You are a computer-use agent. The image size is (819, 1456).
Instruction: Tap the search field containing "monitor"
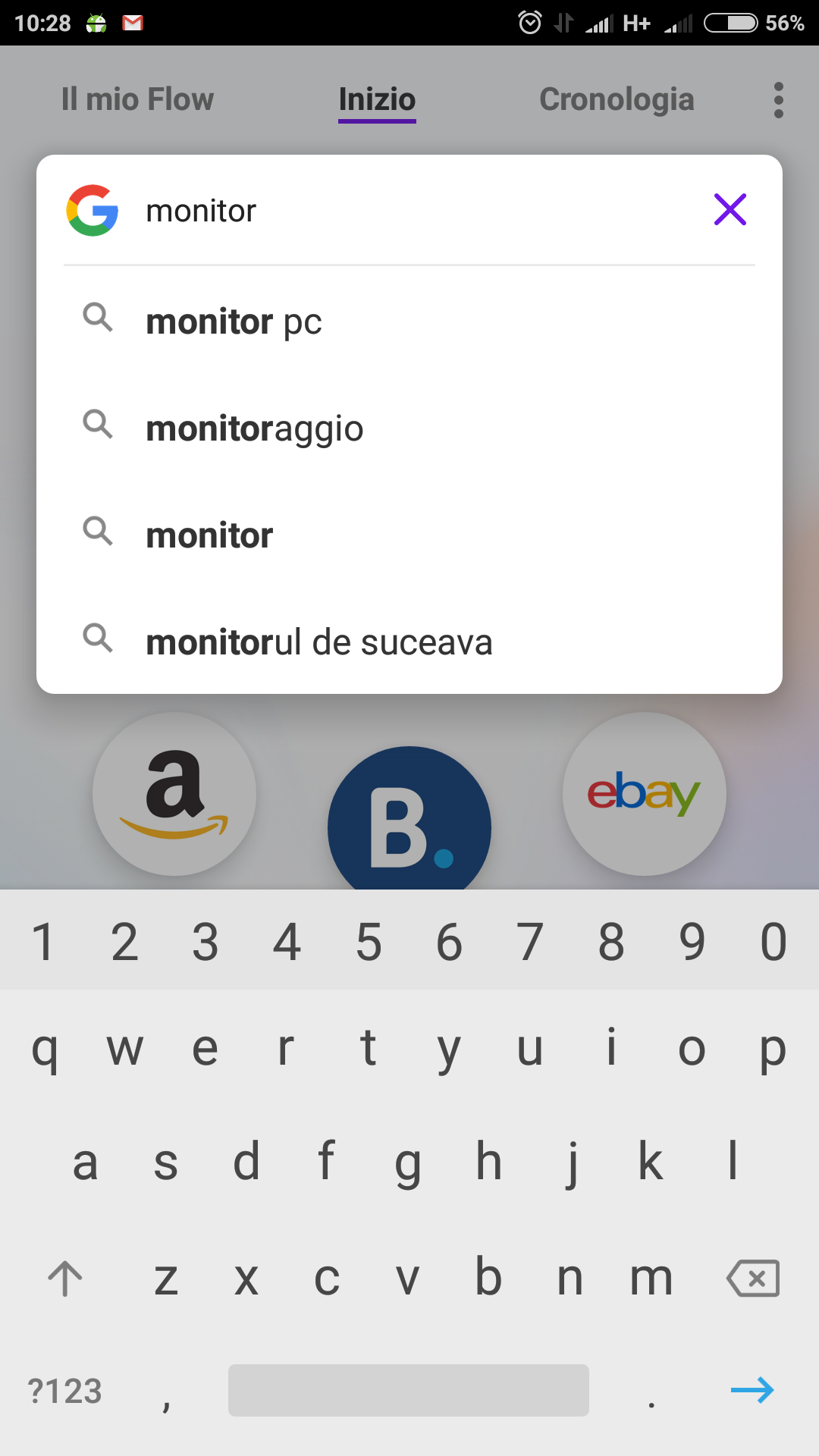(409, 211)
